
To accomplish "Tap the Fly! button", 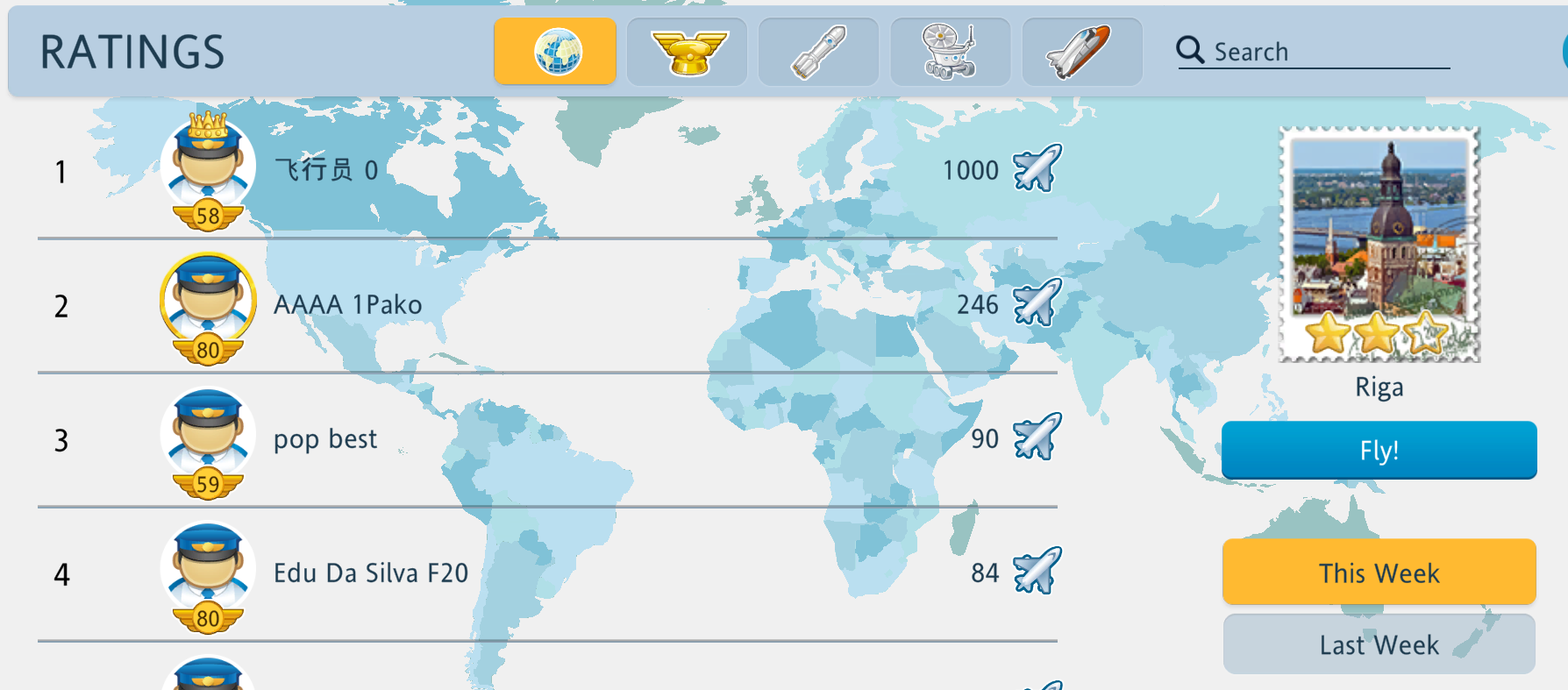I will 1379,450.
